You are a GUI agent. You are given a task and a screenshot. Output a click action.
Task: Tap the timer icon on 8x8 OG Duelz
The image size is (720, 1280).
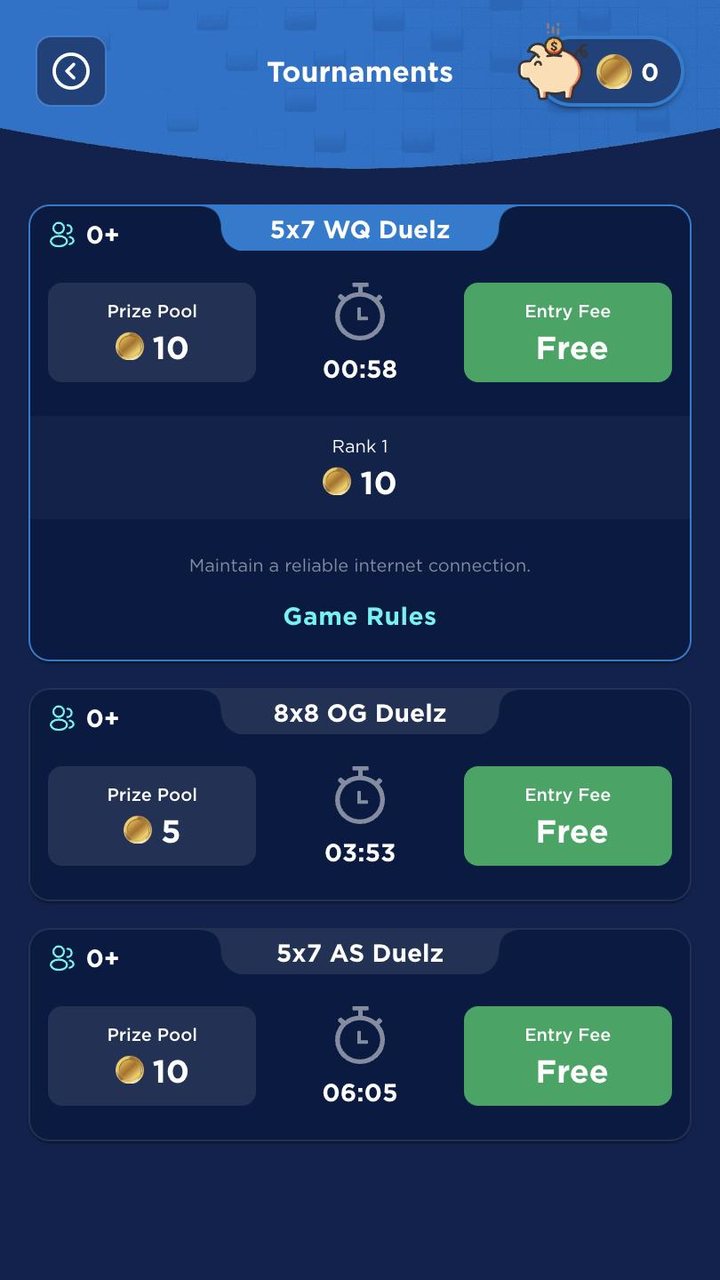tap(360, 798)
